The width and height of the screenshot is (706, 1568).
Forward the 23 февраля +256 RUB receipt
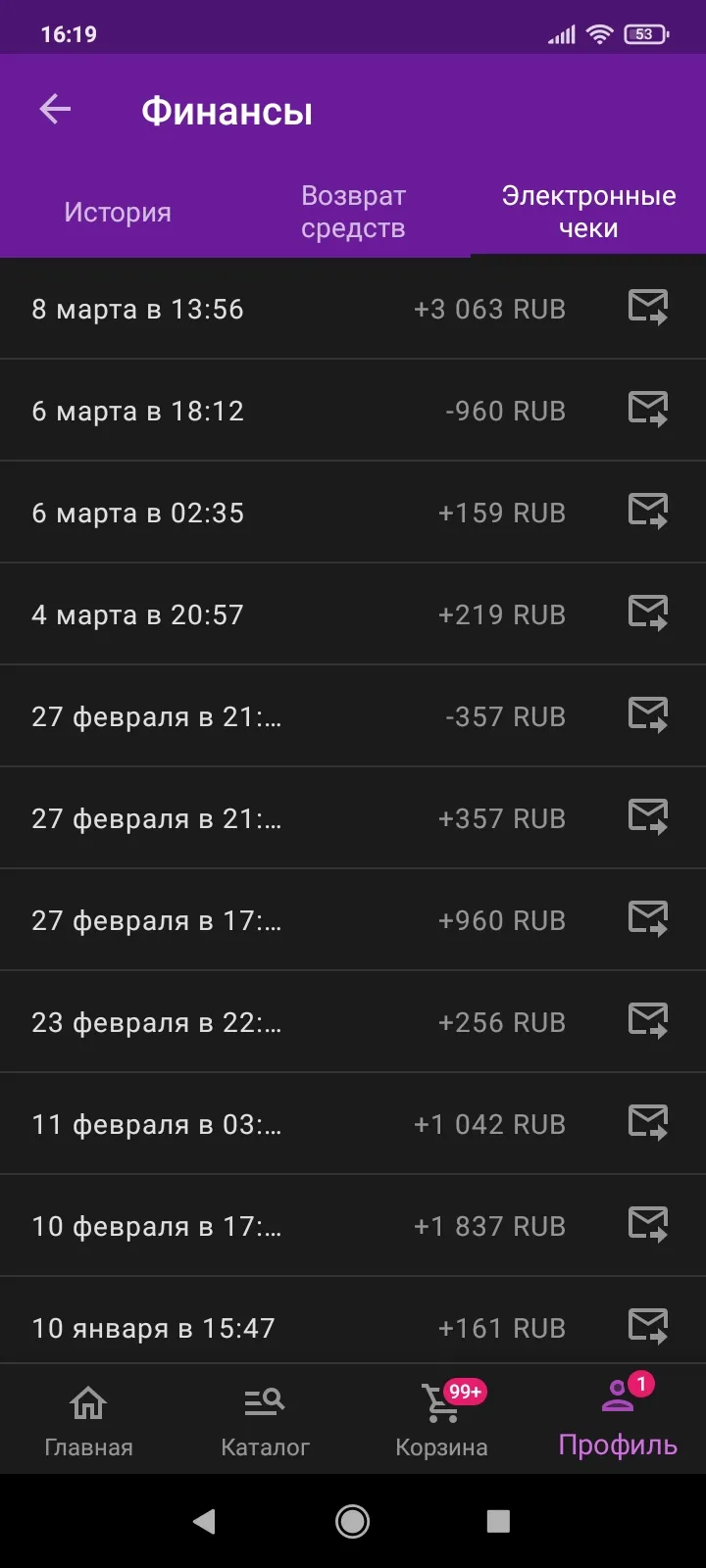point(648,1021)
